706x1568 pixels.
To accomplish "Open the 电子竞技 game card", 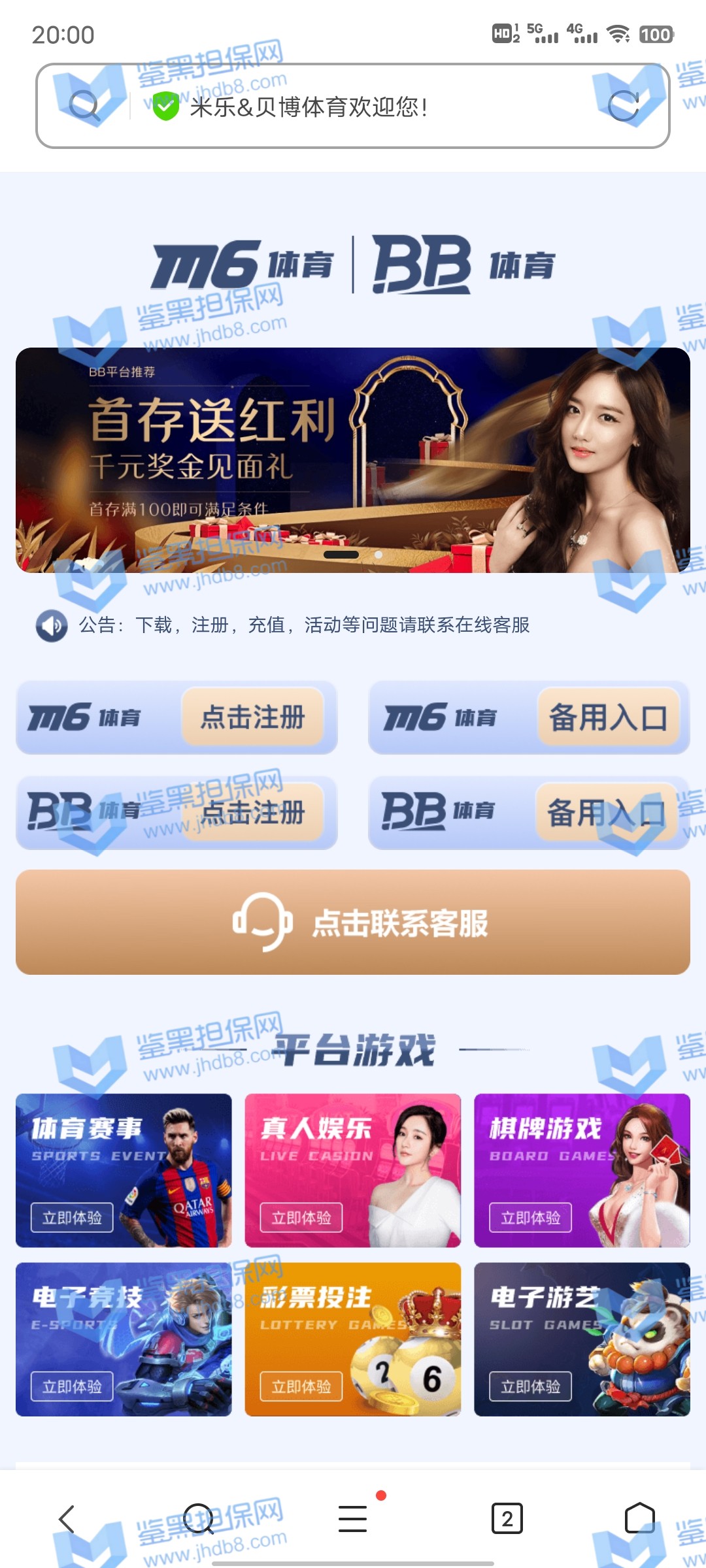I will point(124,1339).
